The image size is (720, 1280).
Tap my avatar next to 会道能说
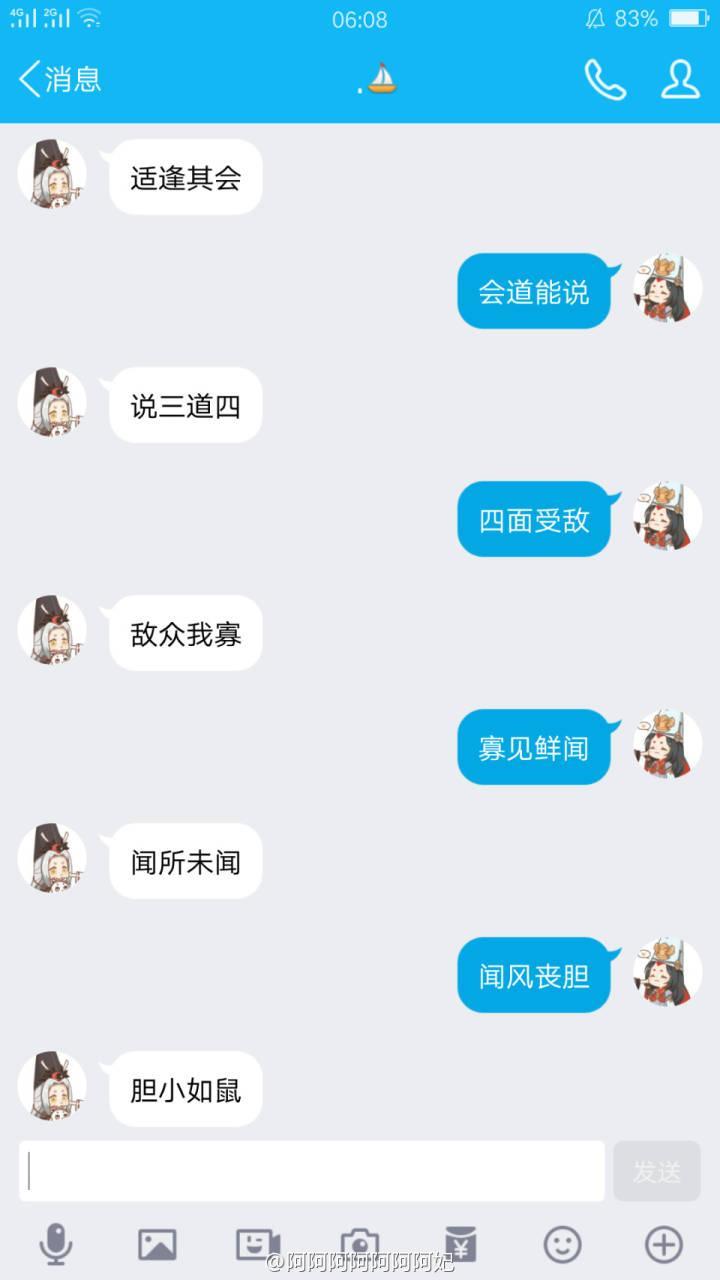[667, 288]
